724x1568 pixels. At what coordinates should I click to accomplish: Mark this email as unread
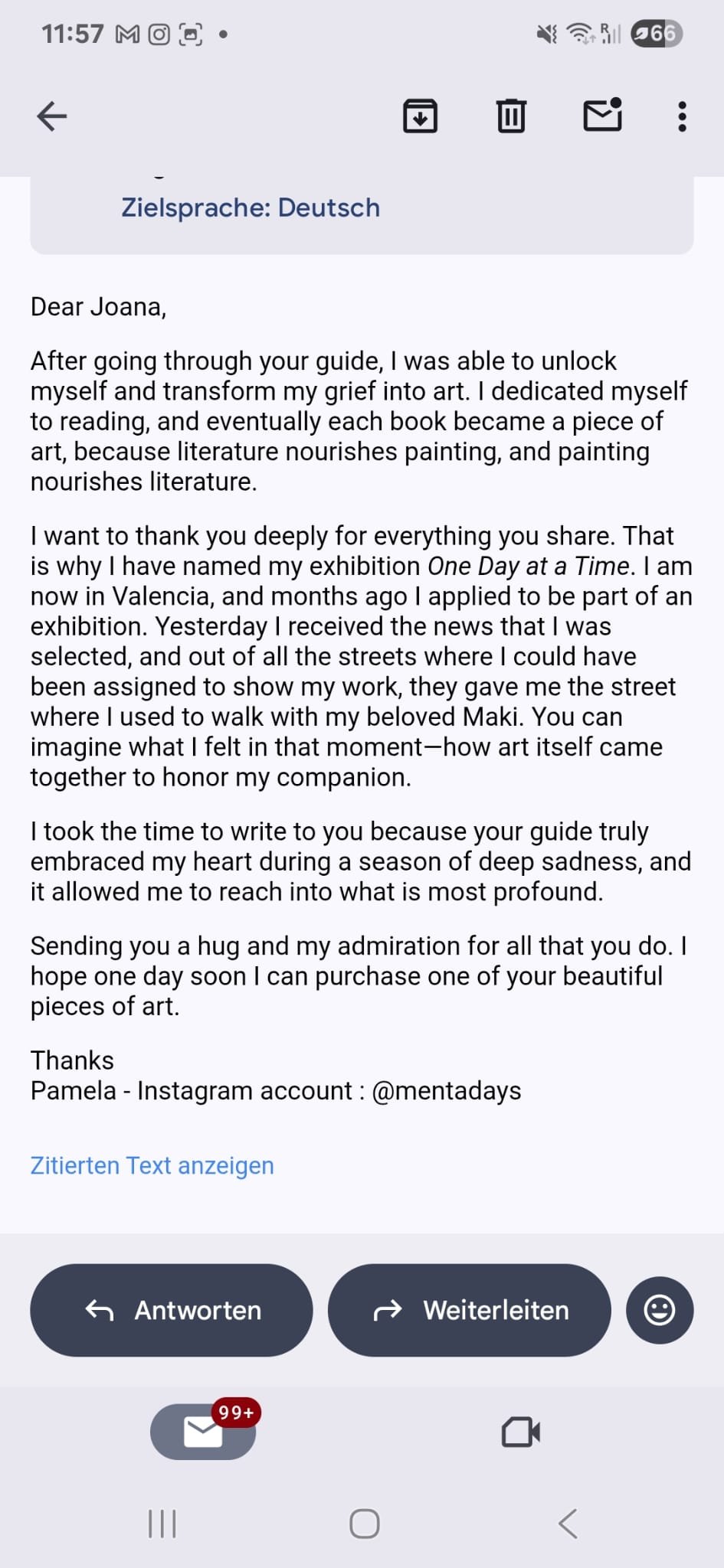coord(603,116)
